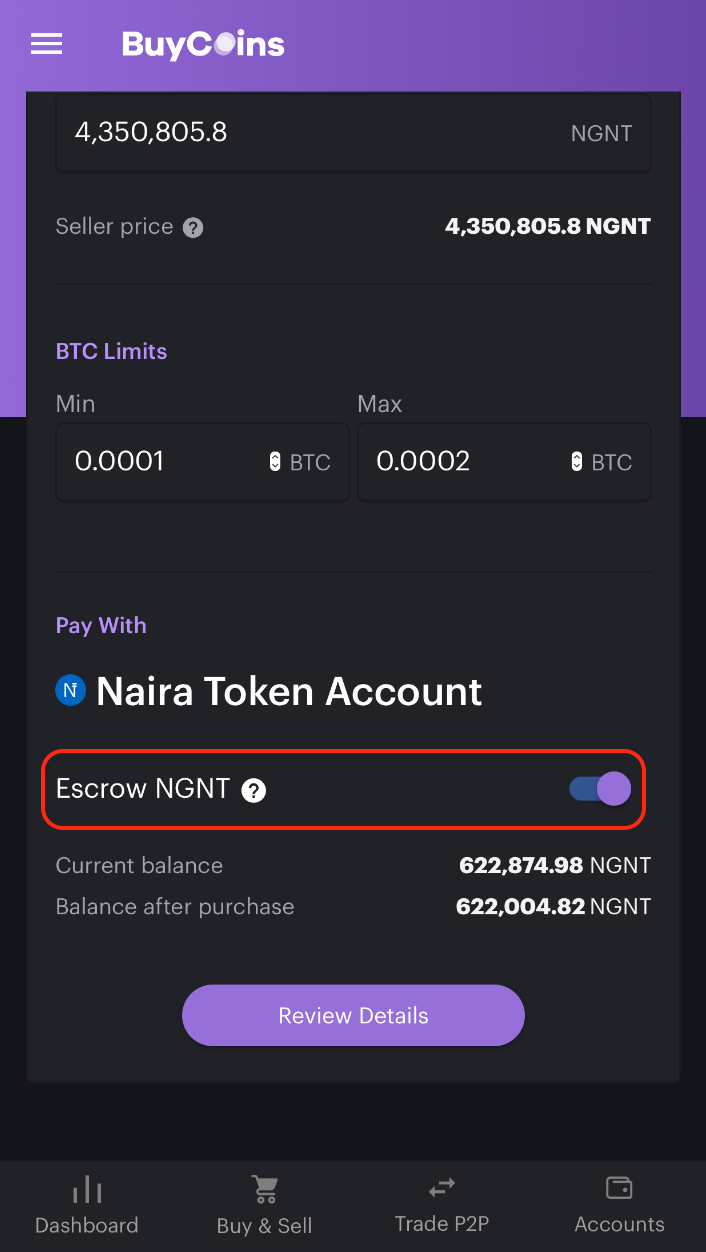Turn off the Escrow NGNT switch
706x1252 pixels.
click(600, 789)
